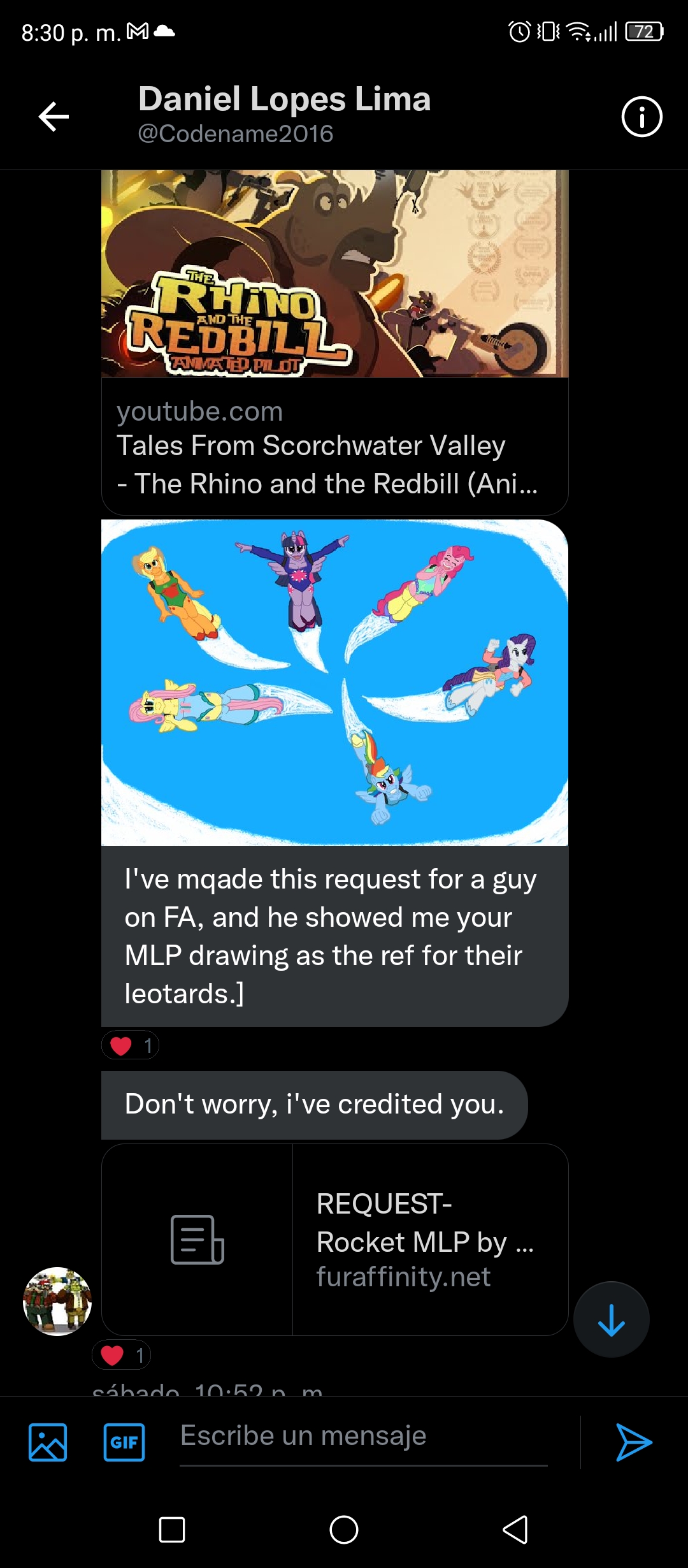The width and height of the screenshot is (688, 1568).
Task: Attach a photo with the image icon
Action: click(x=48, y=1442)
